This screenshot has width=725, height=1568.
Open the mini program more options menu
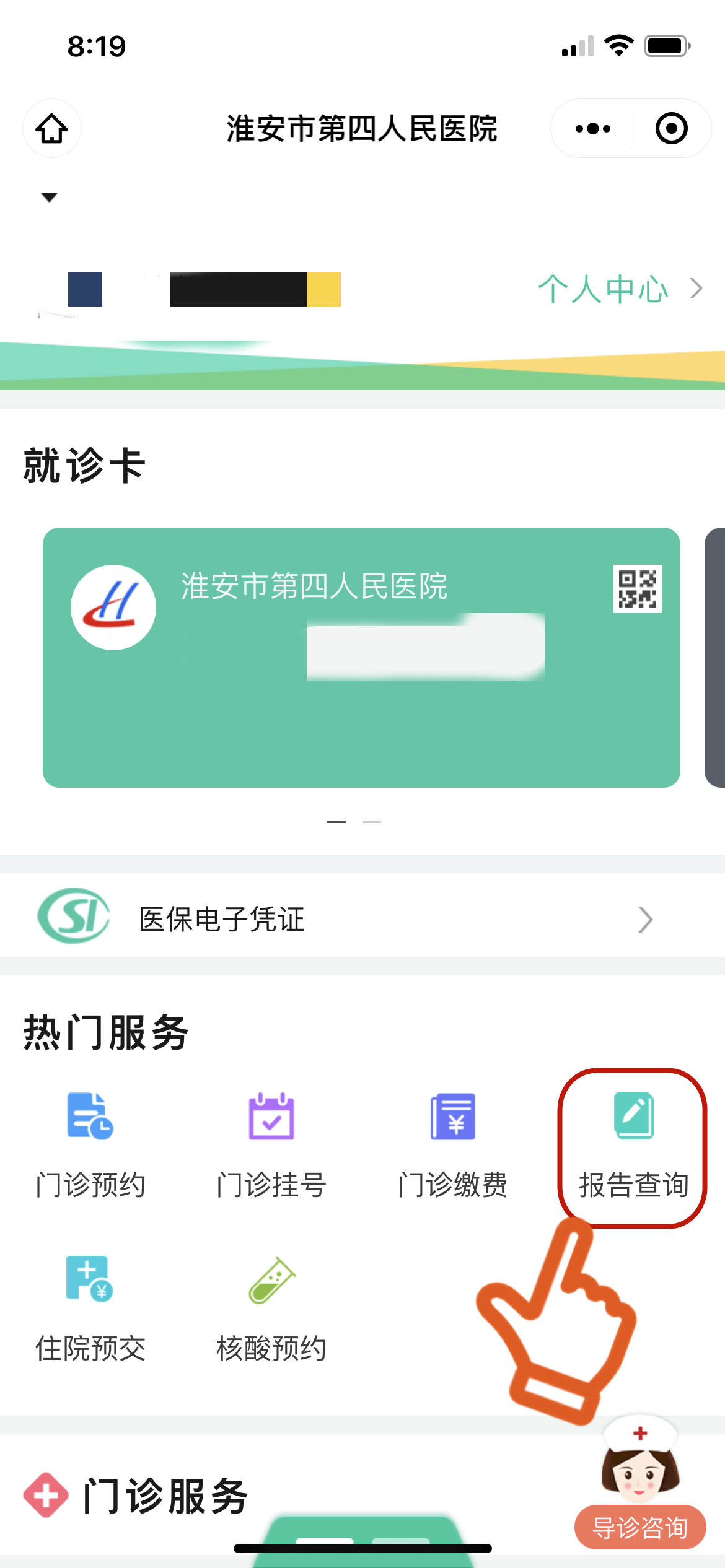pyautogui.click(x=592, y=129)
